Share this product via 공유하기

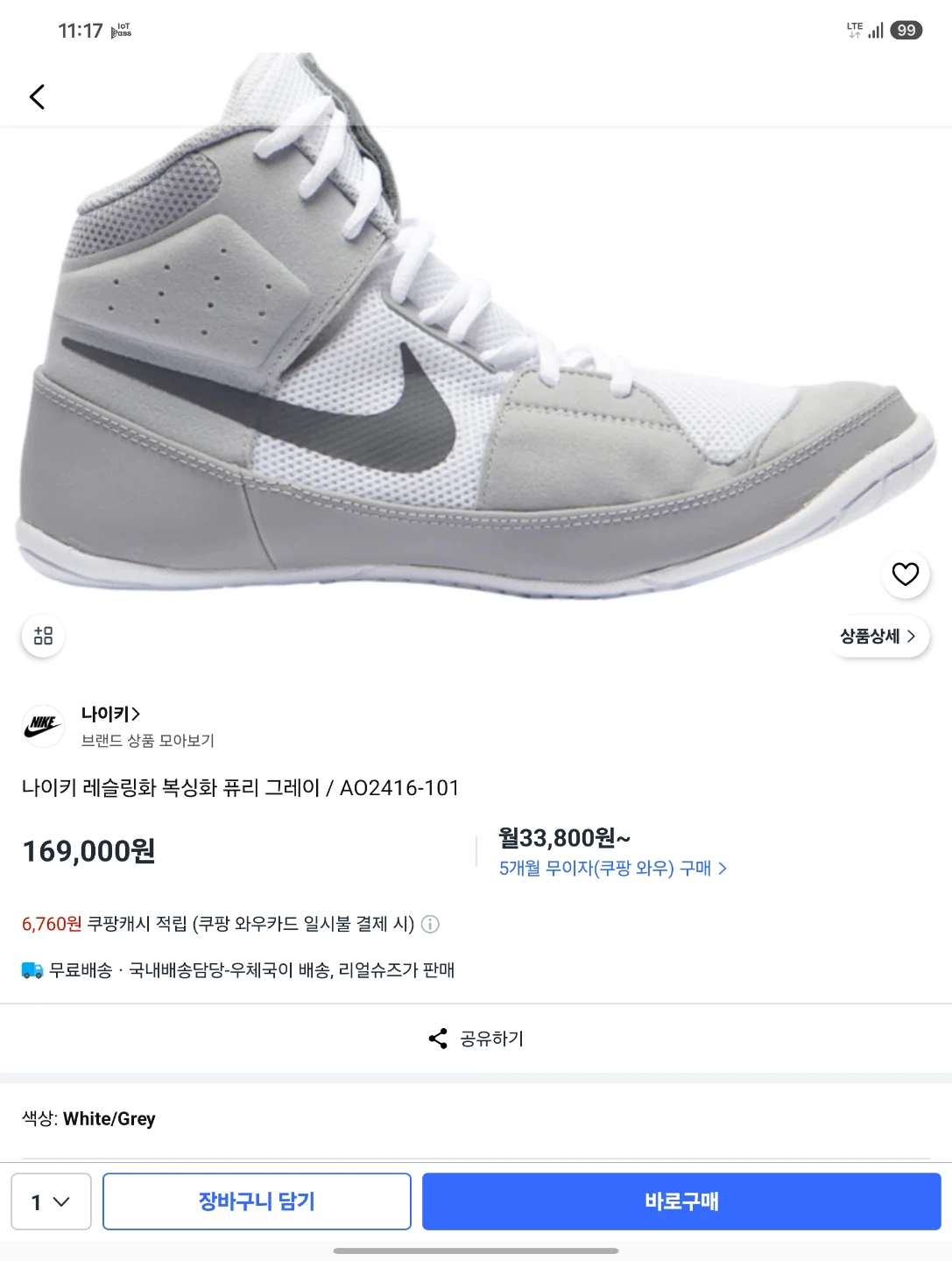click(476, 1039)
